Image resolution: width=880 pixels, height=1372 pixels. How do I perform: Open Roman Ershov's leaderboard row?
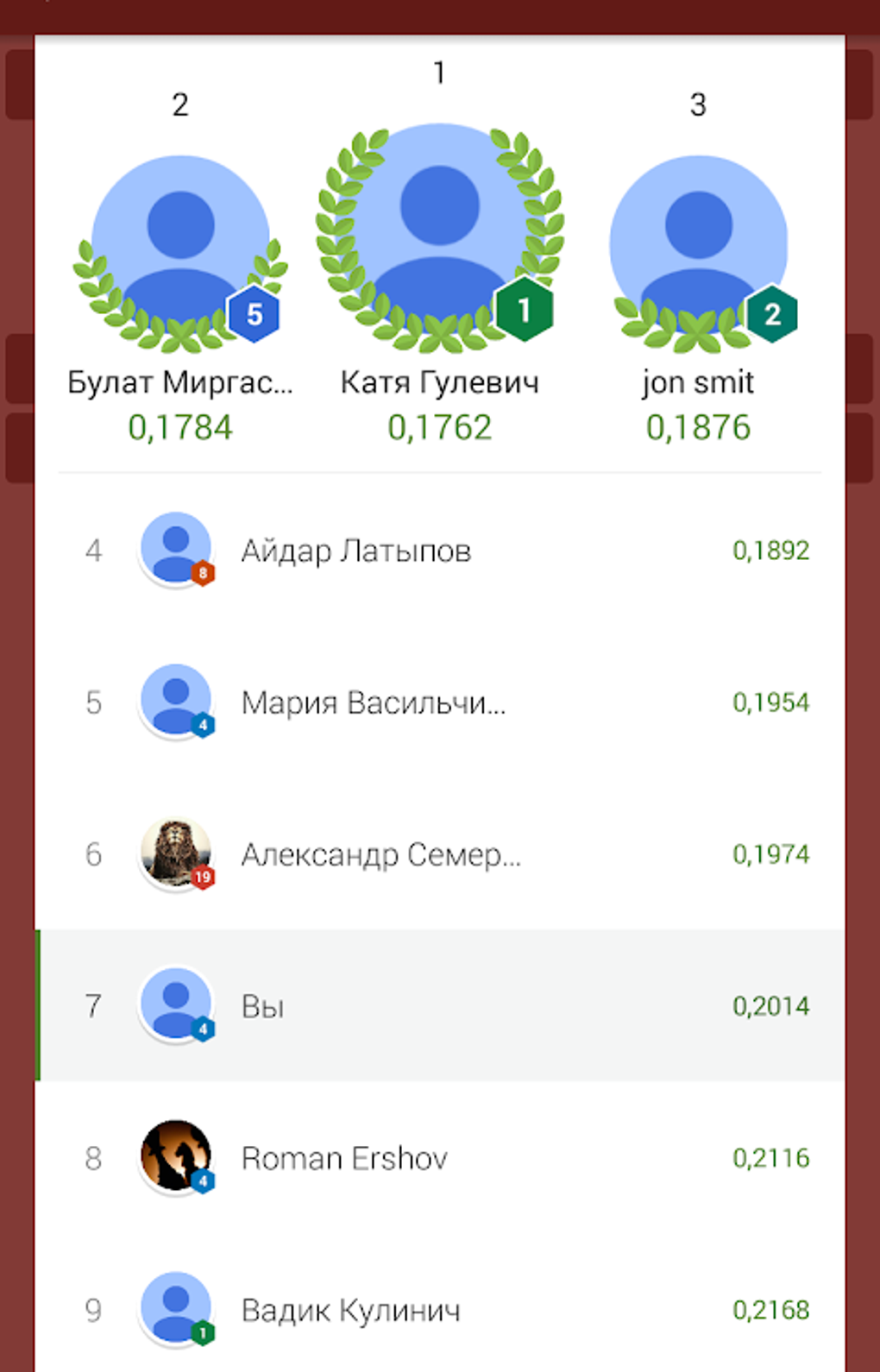coord(440,1158)
